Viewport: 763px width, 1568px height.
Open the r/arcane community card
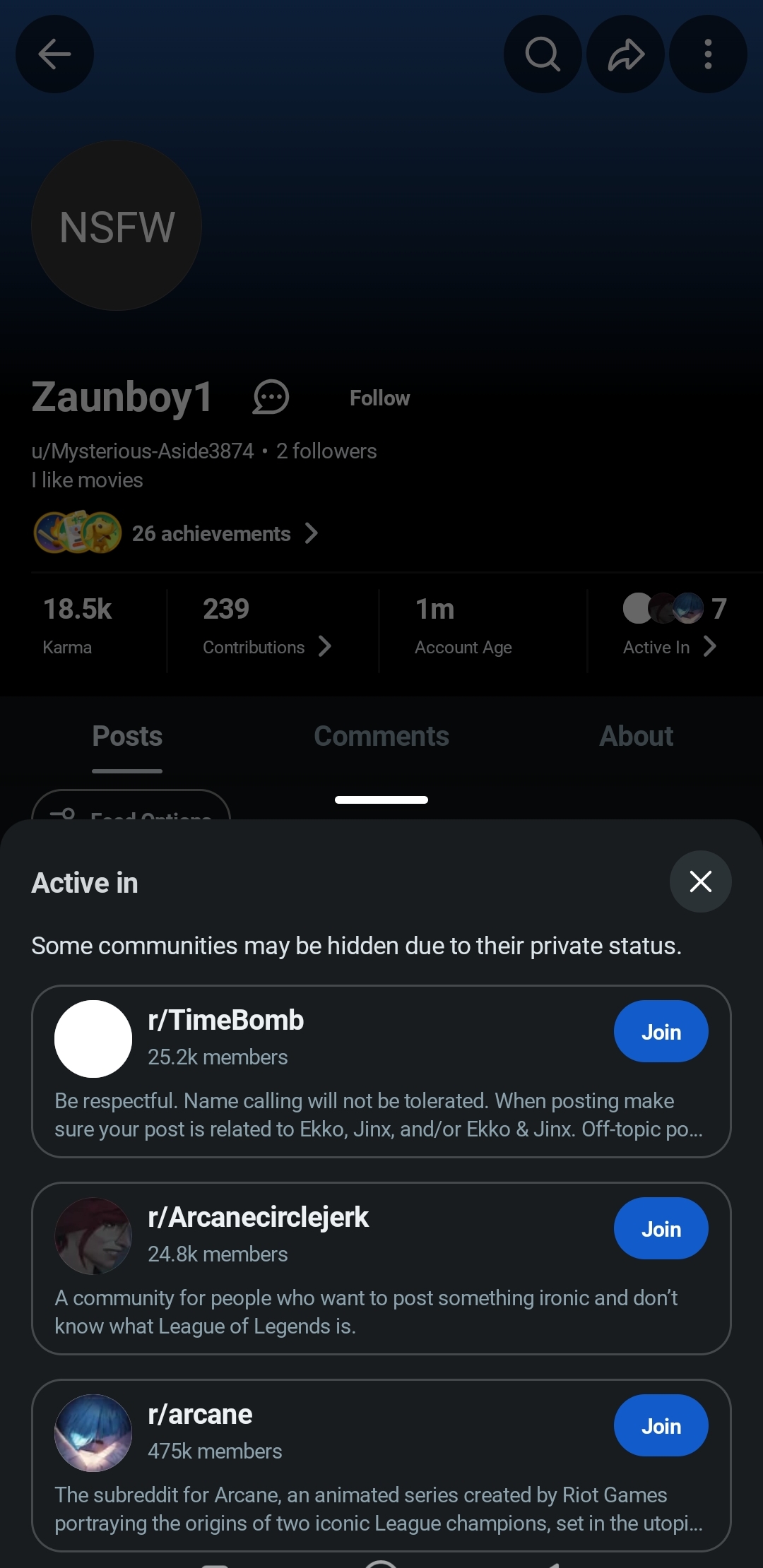pyautogui.click(x=353, y=1496)
